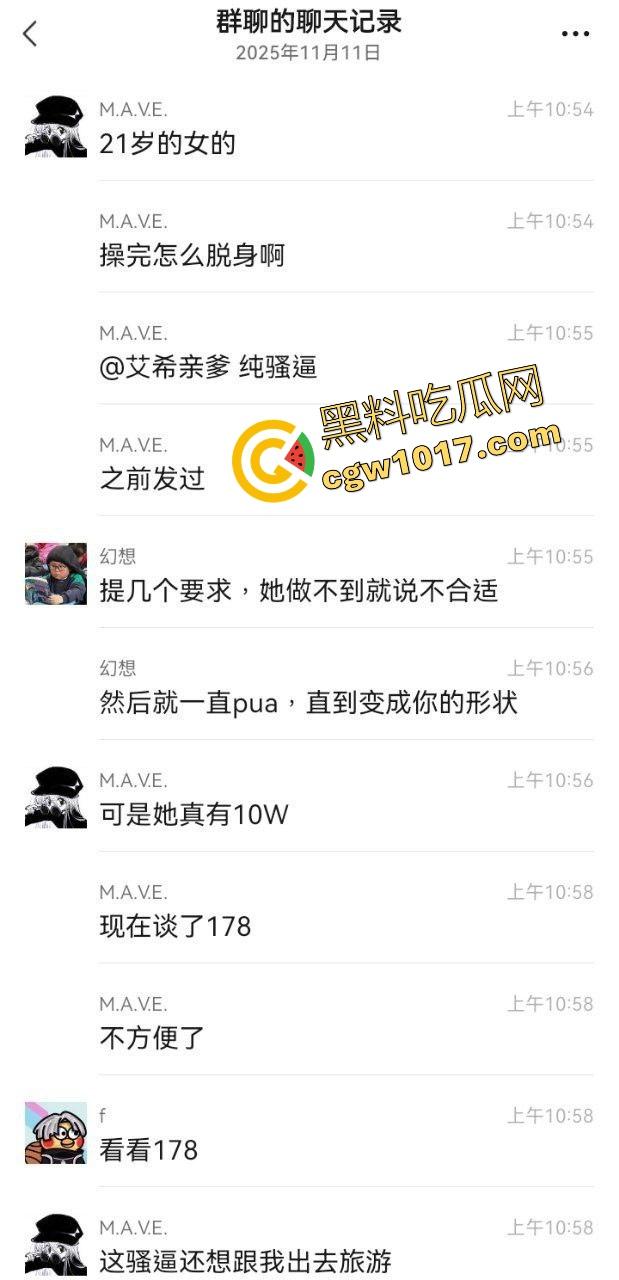Image resolution: width=619 pixels, height=1280 pixels.
Task: View the profile of user f
Action: [x=56, y=1133]
